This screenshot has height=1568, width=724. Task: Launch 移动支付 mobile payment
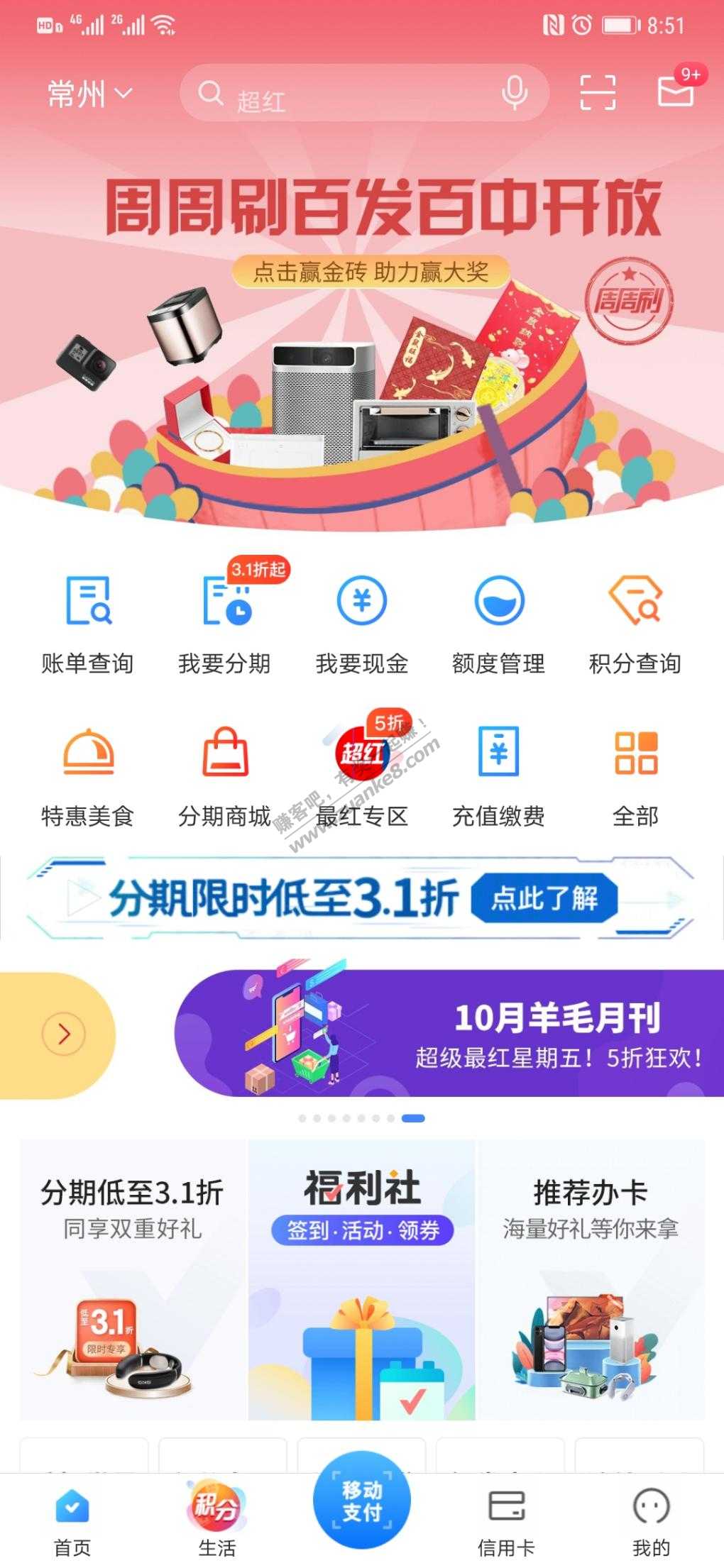tap(362, 1500)
